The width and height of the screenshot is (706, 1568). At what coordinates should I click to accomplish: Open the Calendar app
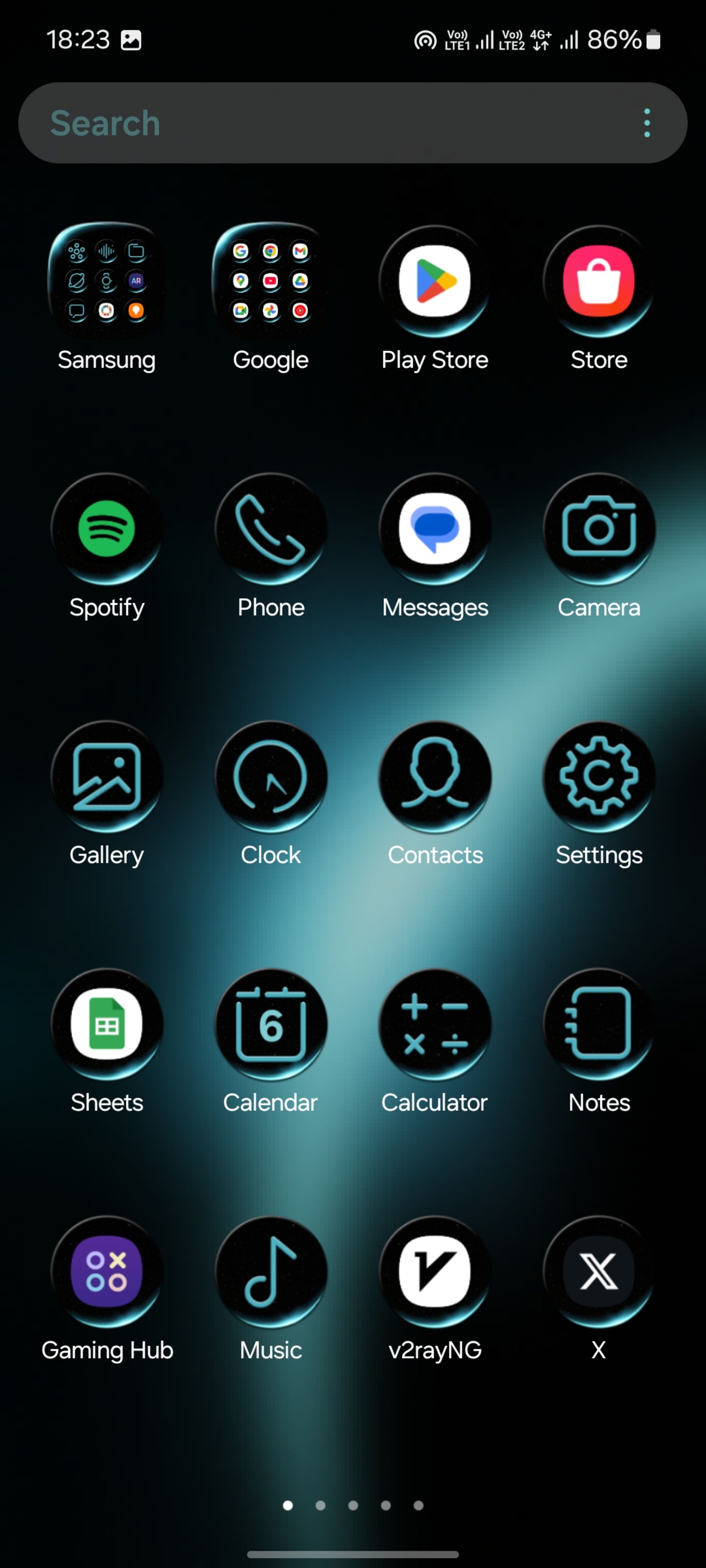pos(271,1024)
